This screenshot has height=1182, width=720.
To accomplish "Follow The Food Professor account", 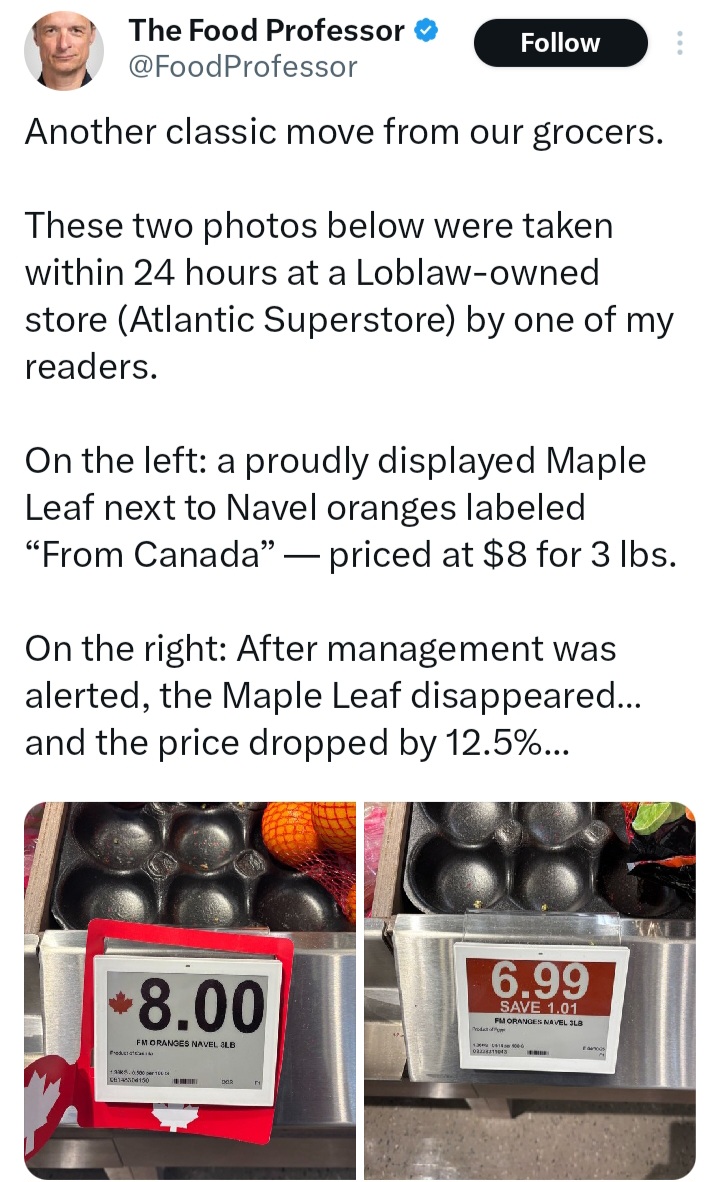I will tap(560, 43).
